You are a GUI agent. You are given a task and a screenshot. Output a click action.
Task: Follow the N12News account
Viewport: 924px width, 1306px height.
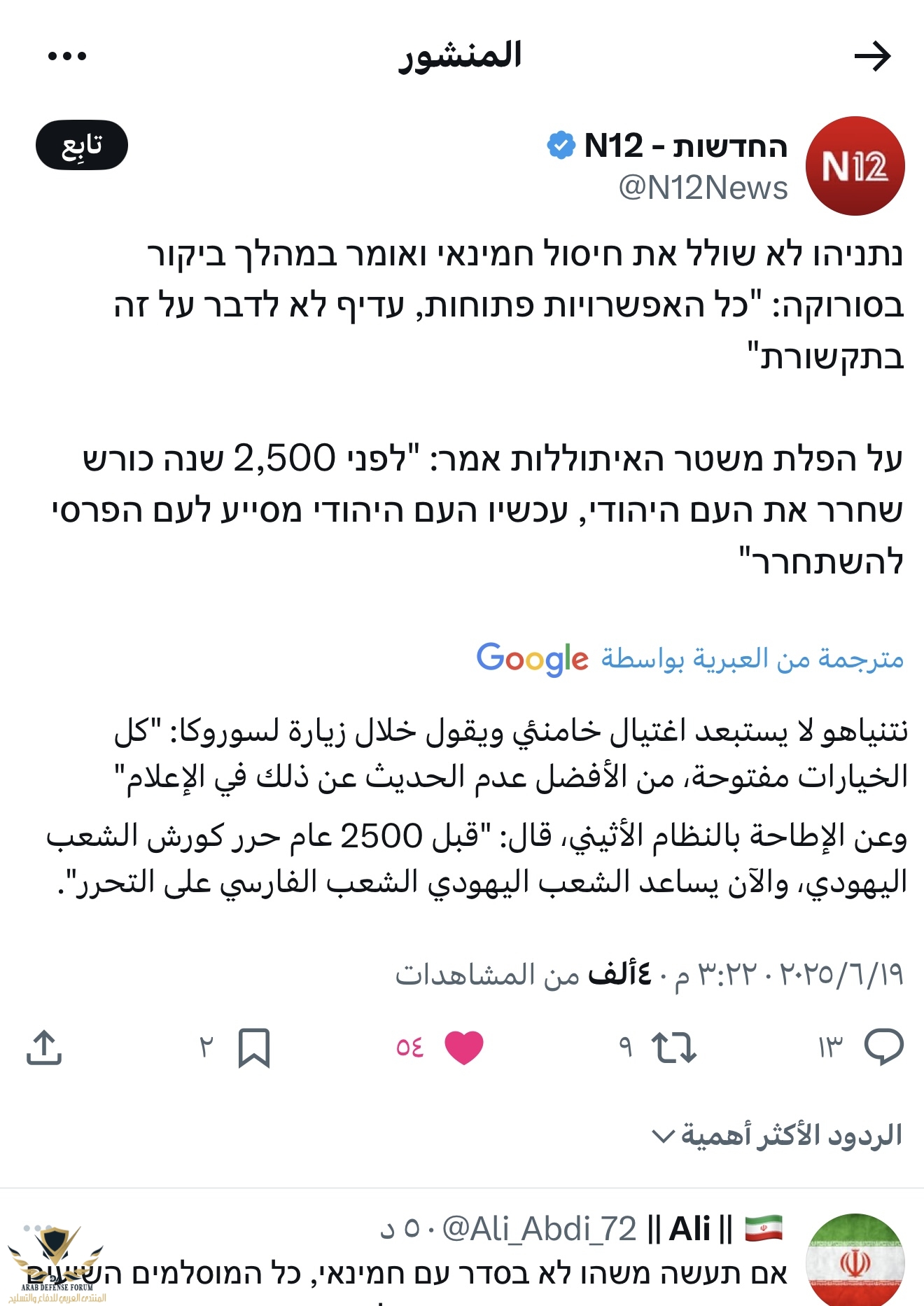[x=82, y=146]
